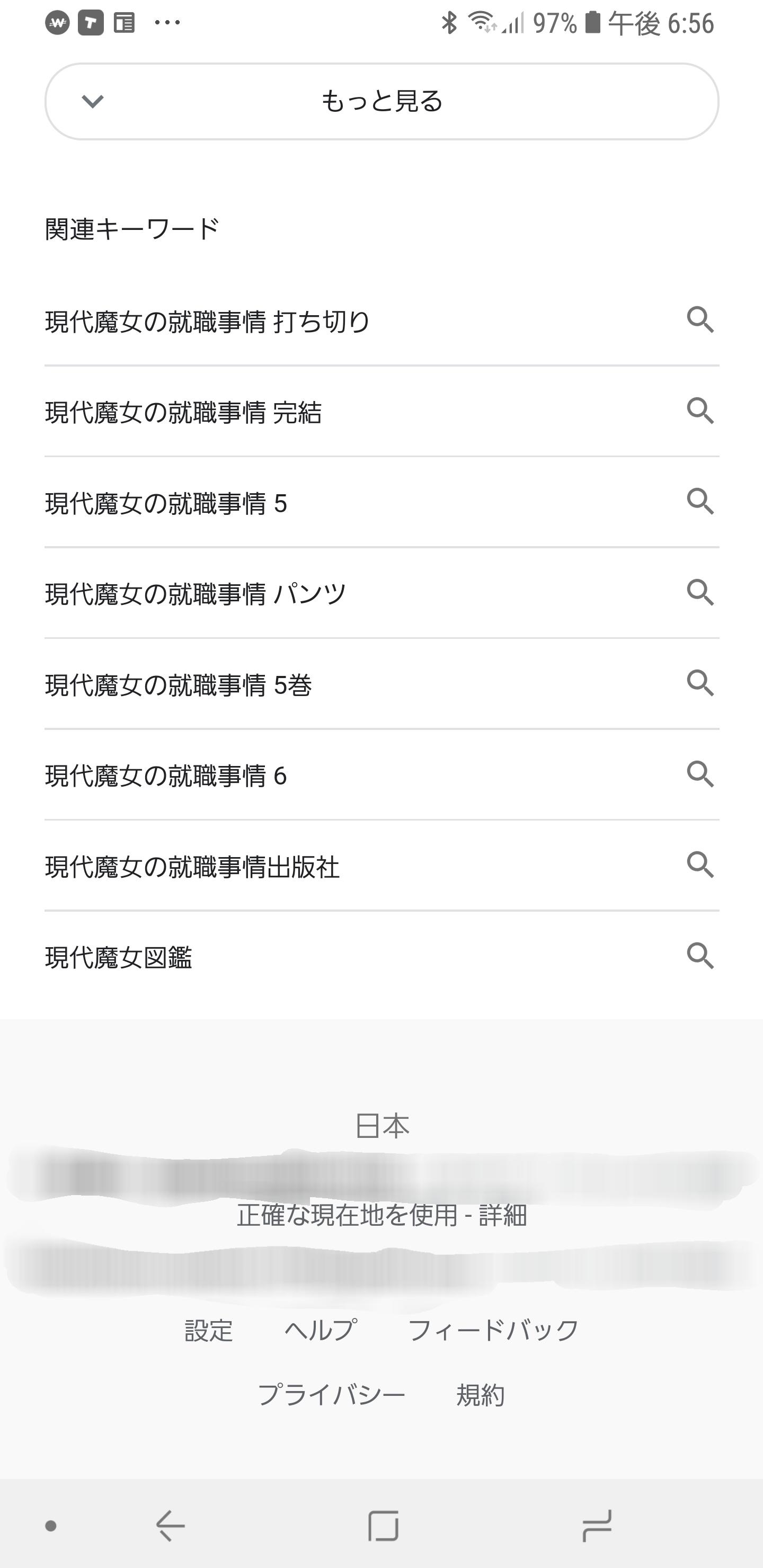The height and width of the screenshot is (1568, 763).
Task: Go back with the system back arrow
Action: pyautogui.click(x=170, y=1526)
